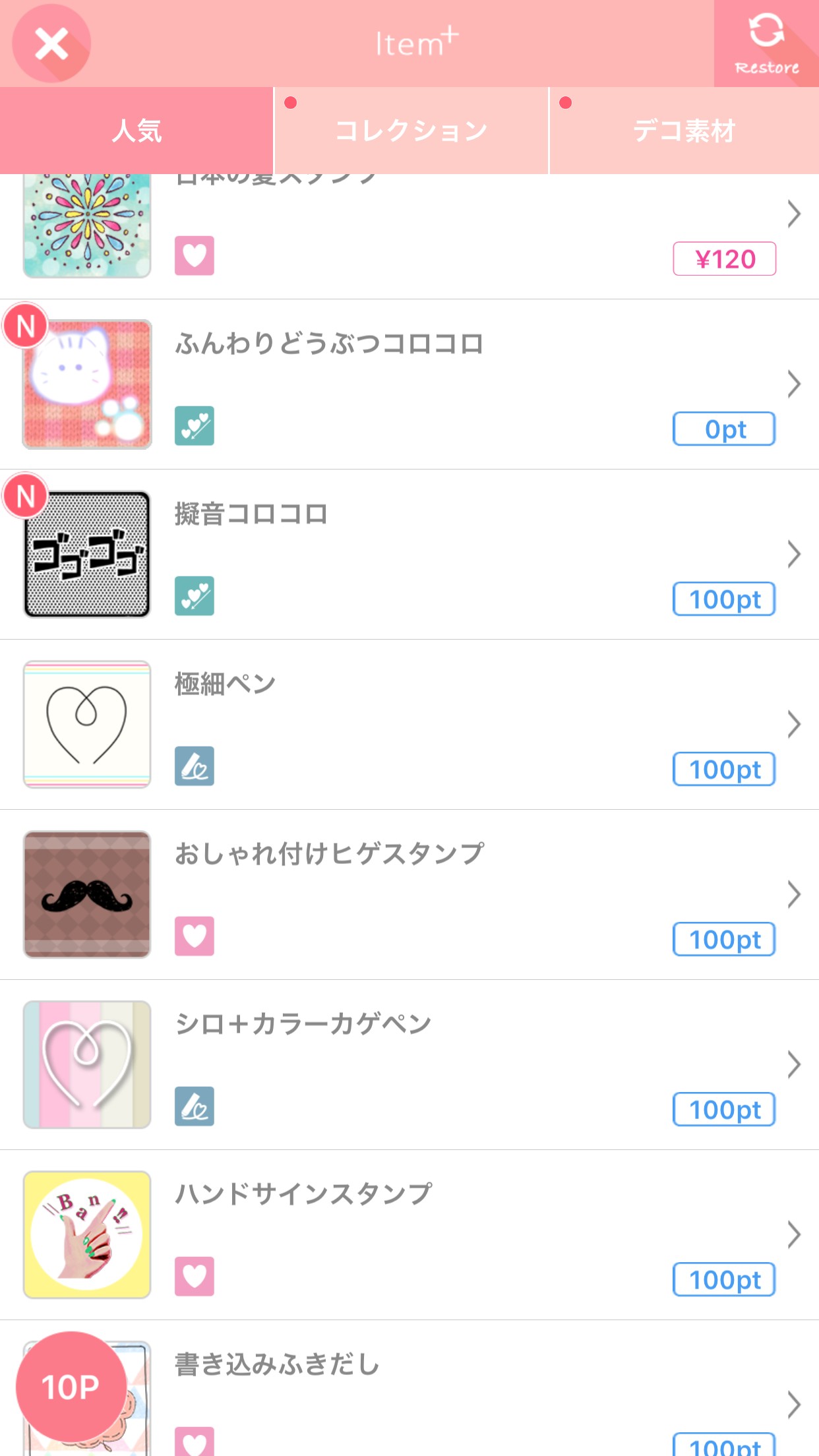Image resolution: width=819 pixels, height=1456 pixels.
Task: Open the 擬音コロコロ item
Action: (x=252, y=514)
